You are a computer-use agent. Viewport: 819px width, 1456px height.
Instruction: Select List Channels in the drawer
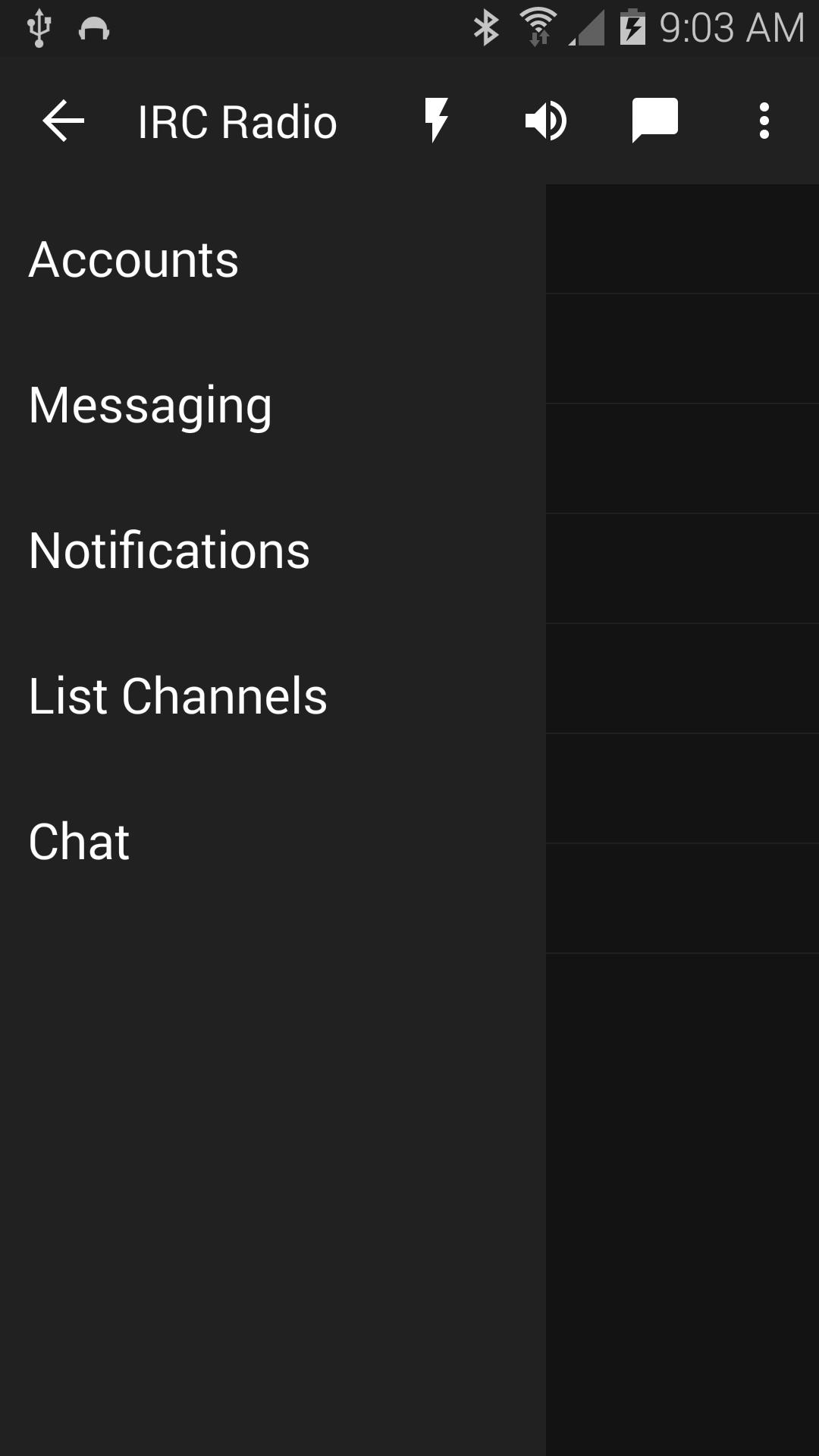click(177, 695)
